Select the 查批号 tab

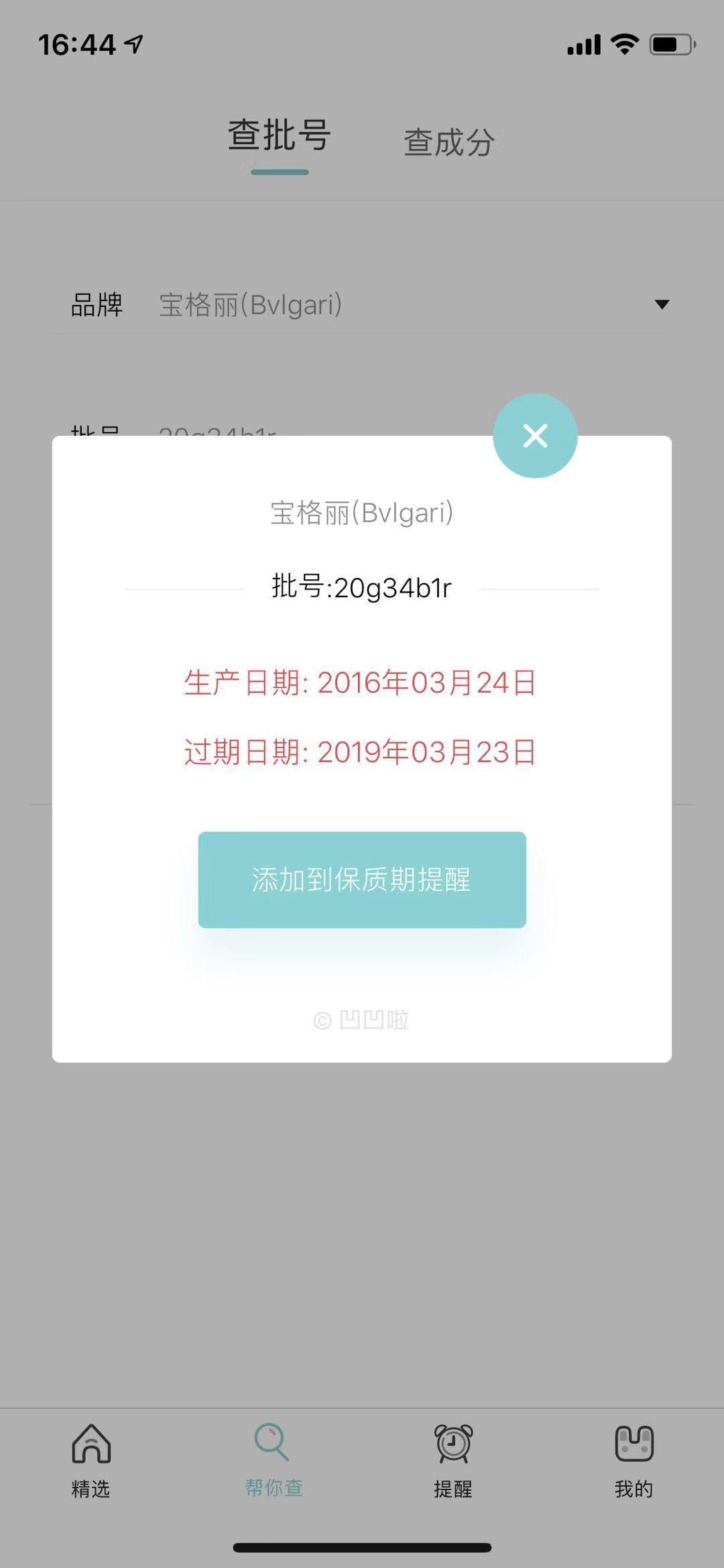click(280, 136)
